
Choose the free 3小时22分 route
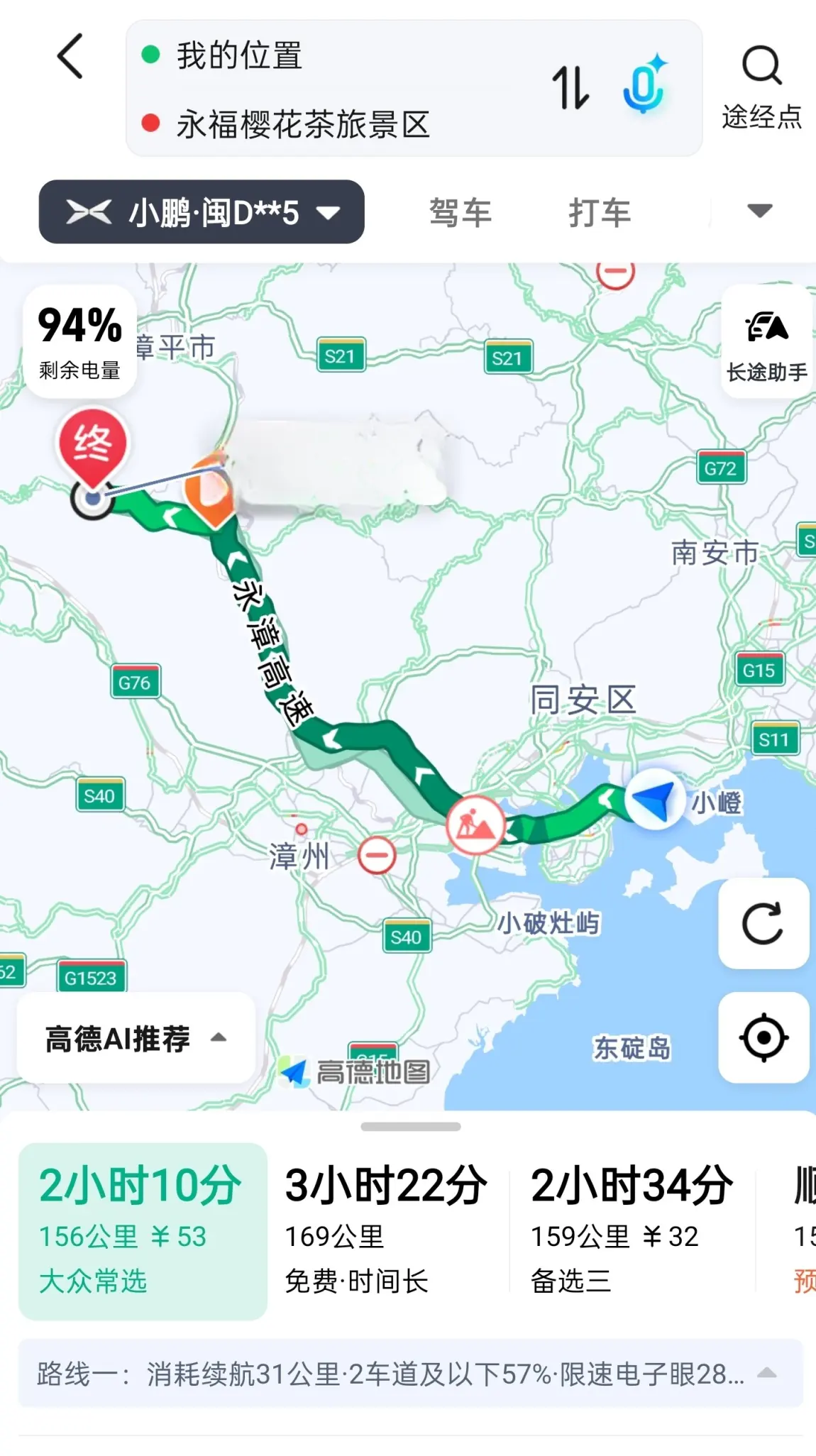[385, 1231]
